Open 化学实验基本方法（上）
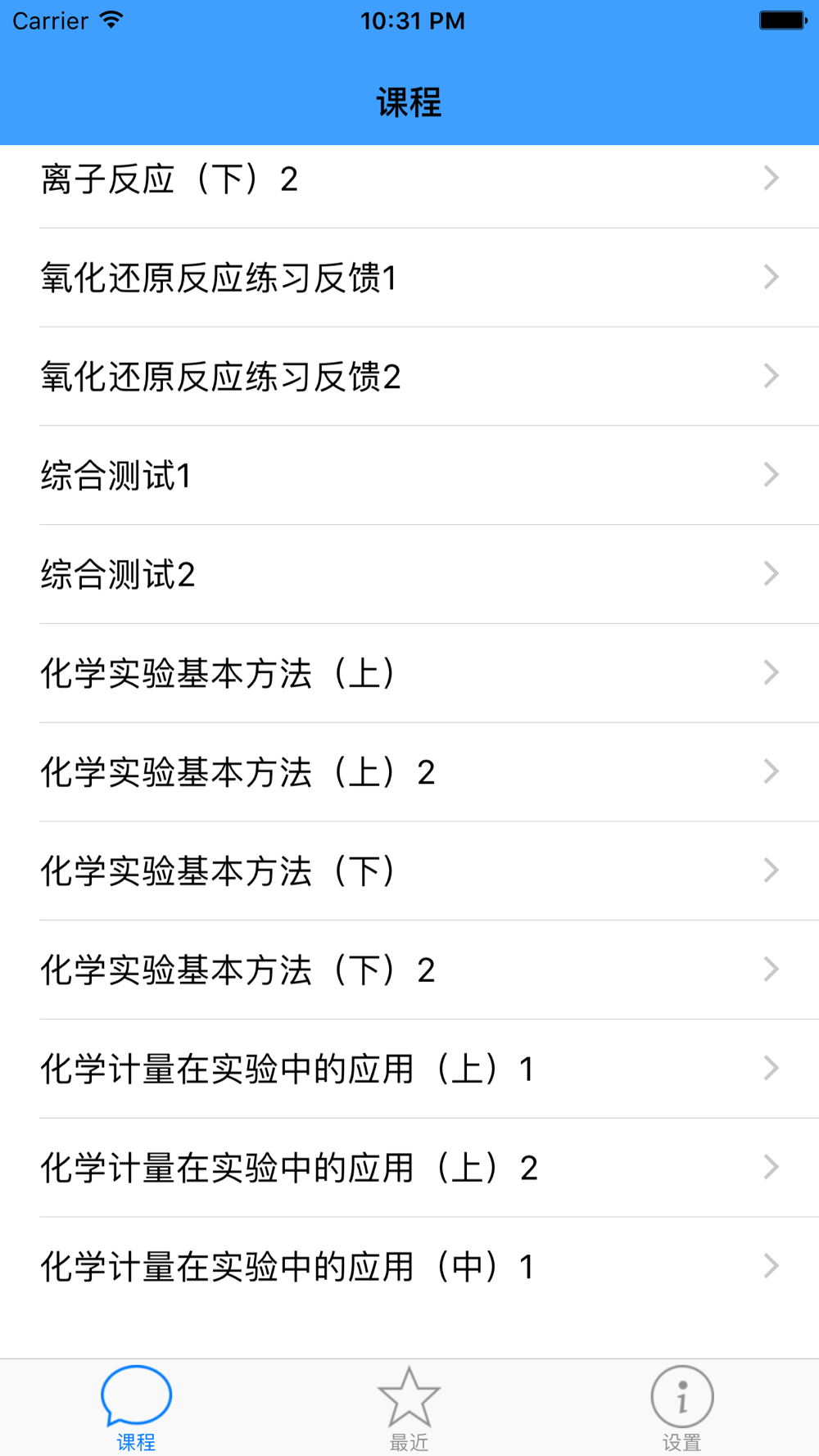The height and width of the screenshot is (1456, 819). click(x=409, y=673)
